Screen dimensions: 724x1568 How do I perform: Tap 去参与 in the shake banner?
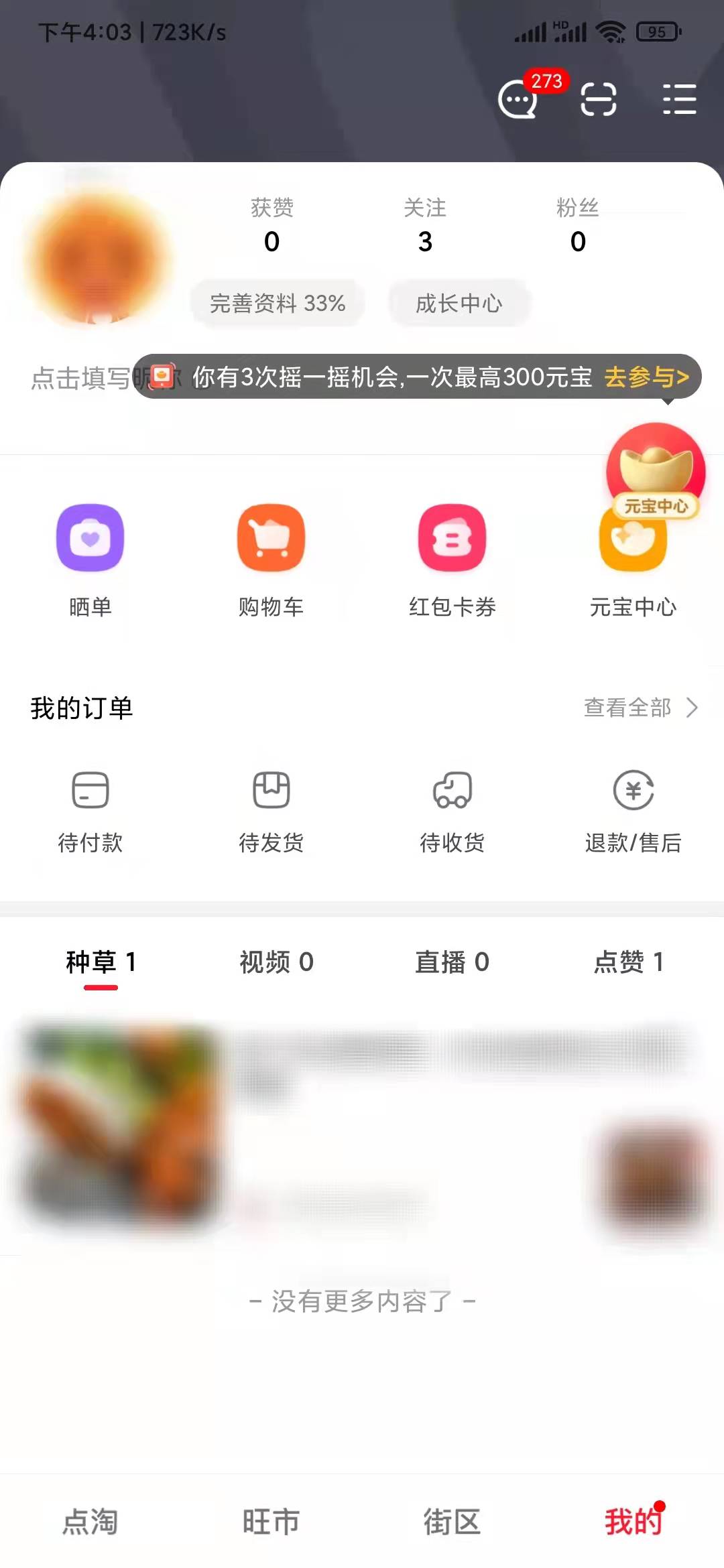[646, 377]
